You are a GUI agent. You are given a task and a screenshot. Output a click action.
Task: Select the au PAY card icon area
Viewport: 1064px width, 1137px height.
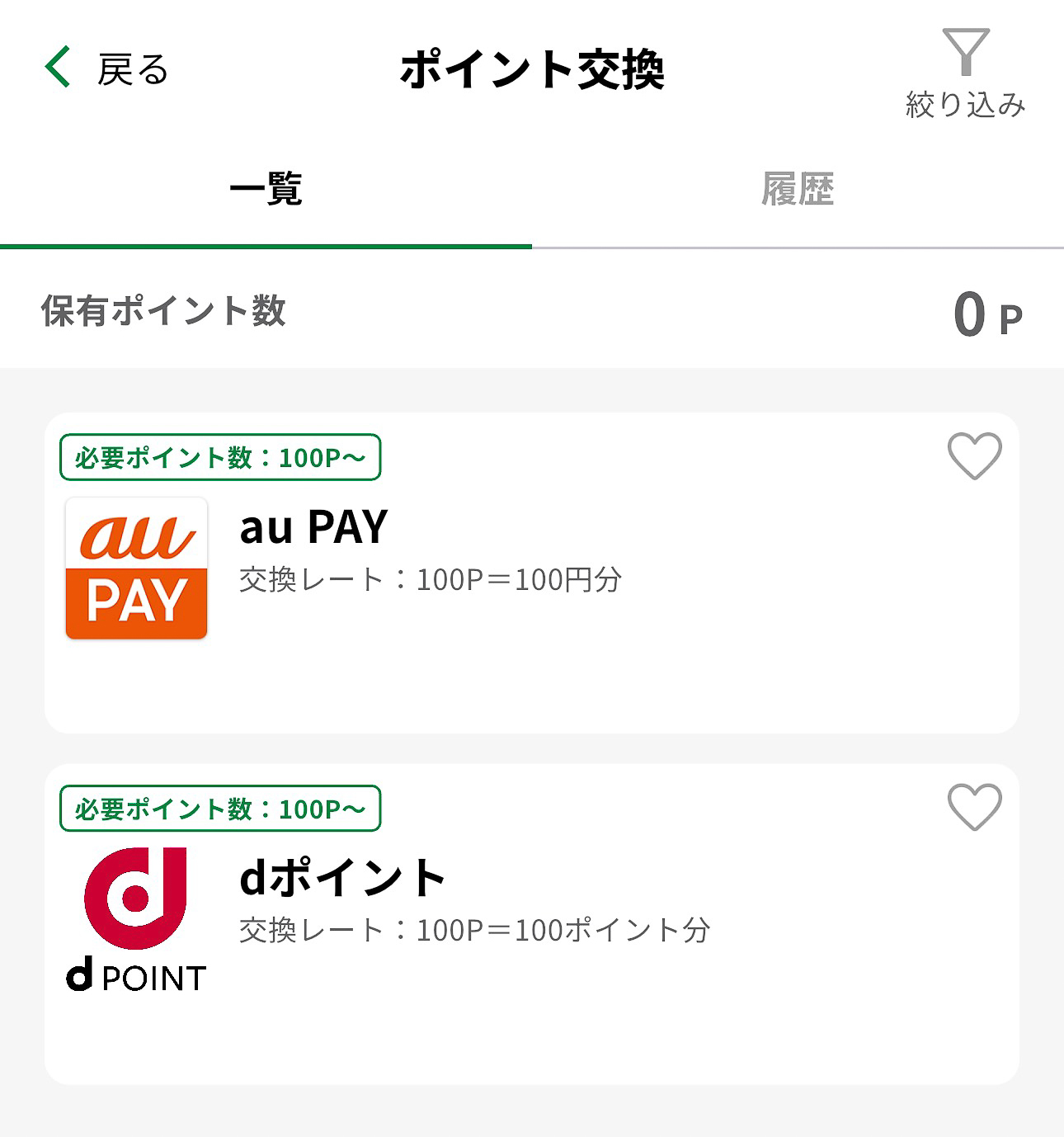pos(134,568)
